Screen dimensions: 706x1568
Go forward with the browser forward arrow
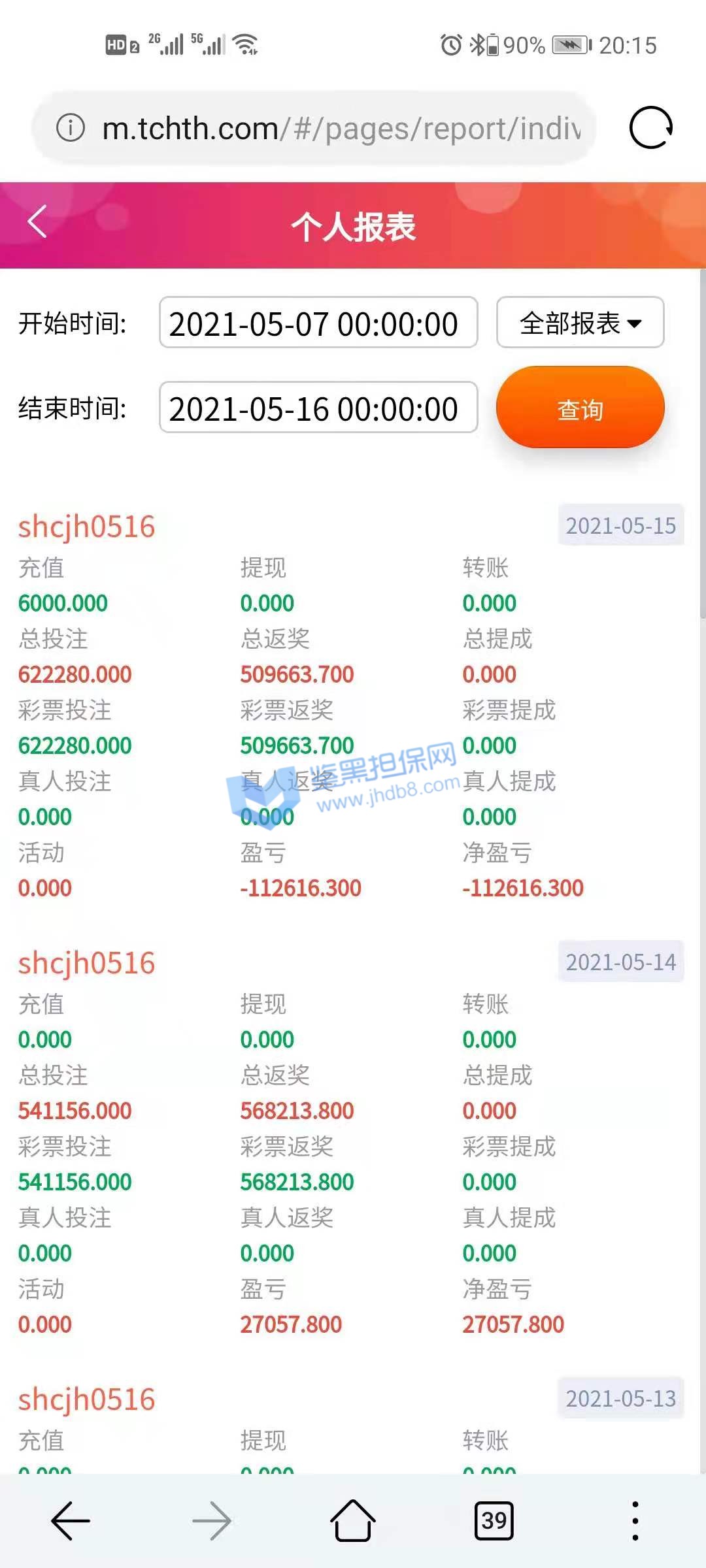coord(212,1521)
